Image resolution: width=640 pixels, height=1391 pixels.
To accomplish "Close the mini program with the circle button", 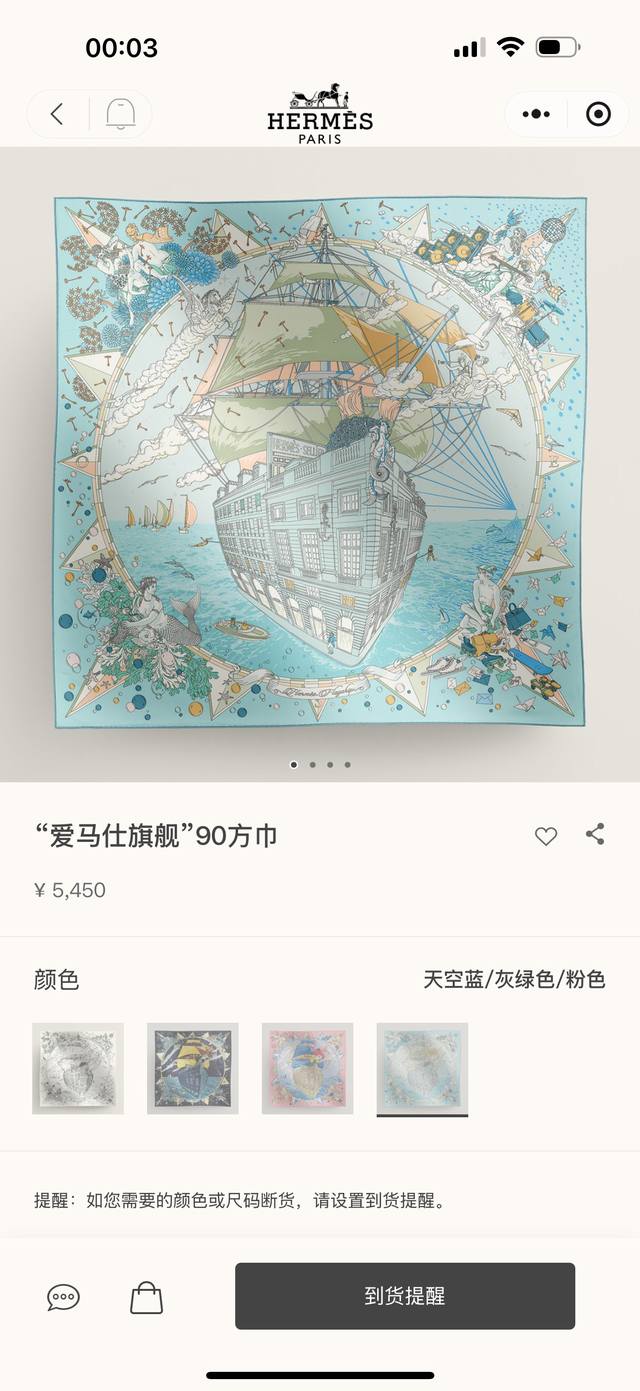I will pos(598,114).
